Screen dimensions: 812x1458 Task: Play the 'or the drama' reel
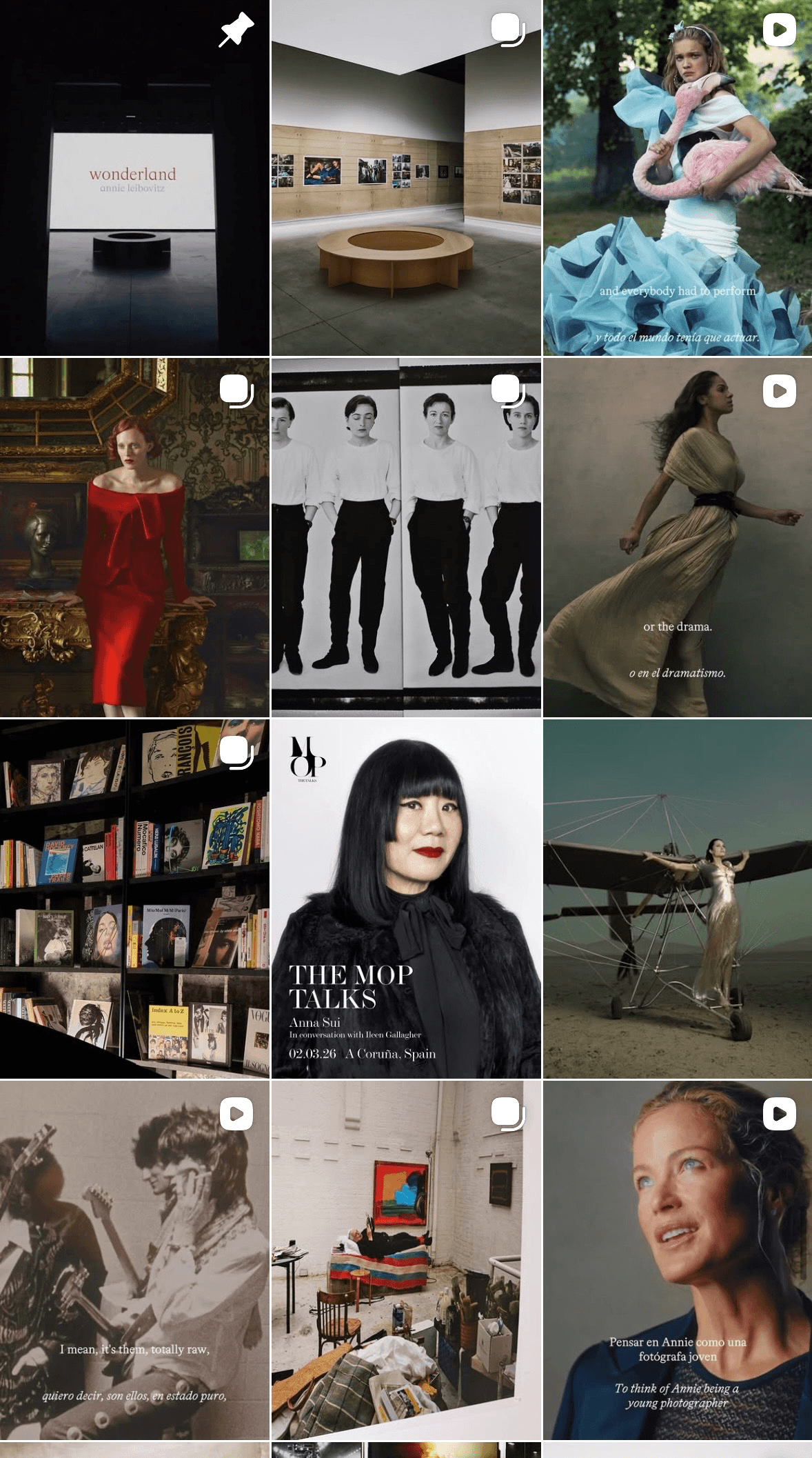pos(677,537)
